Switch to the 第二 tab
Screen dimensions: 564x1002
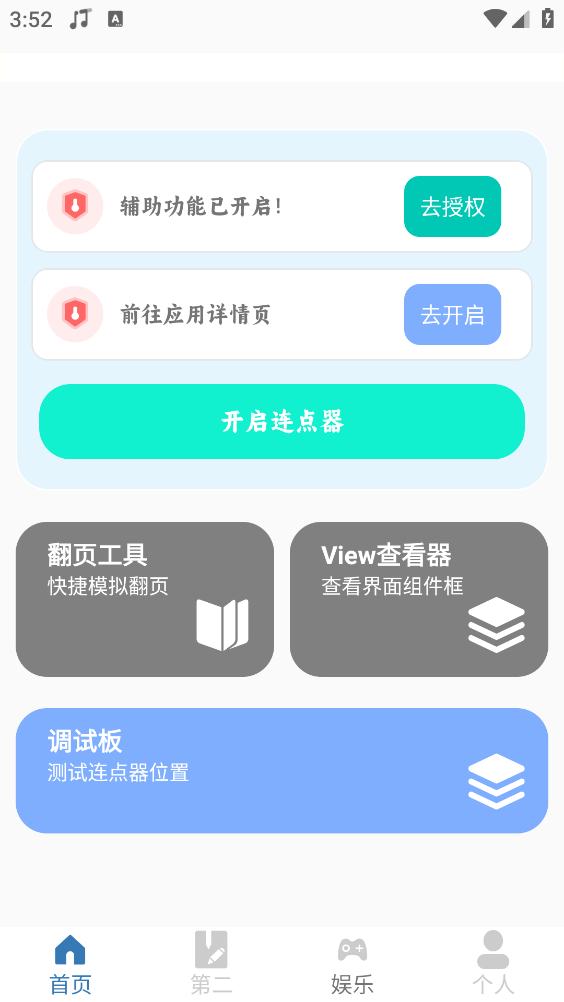(x=211, y=964)
